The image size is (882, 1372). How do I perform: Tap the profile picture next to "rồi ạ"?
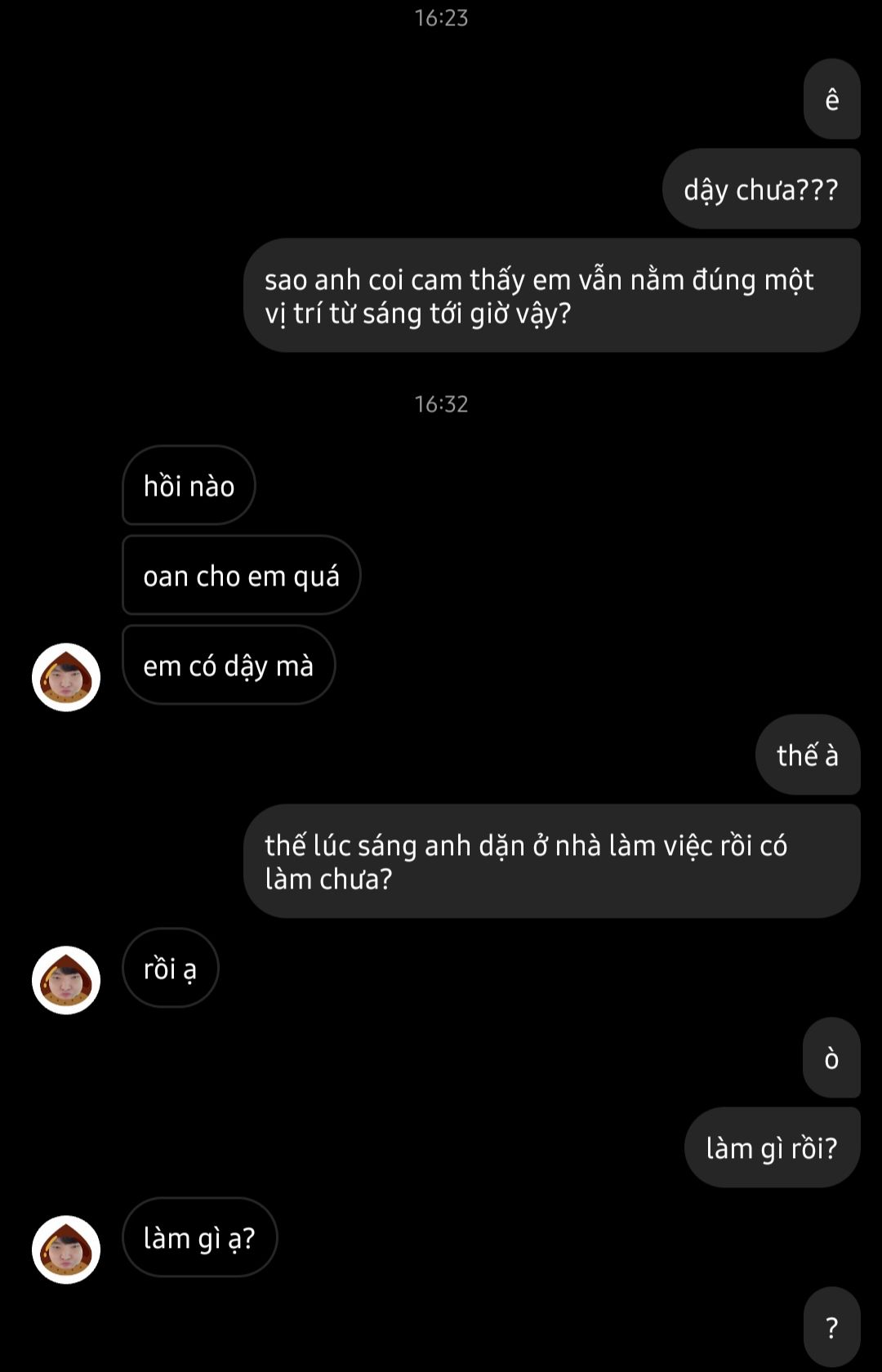click(66, 980)
